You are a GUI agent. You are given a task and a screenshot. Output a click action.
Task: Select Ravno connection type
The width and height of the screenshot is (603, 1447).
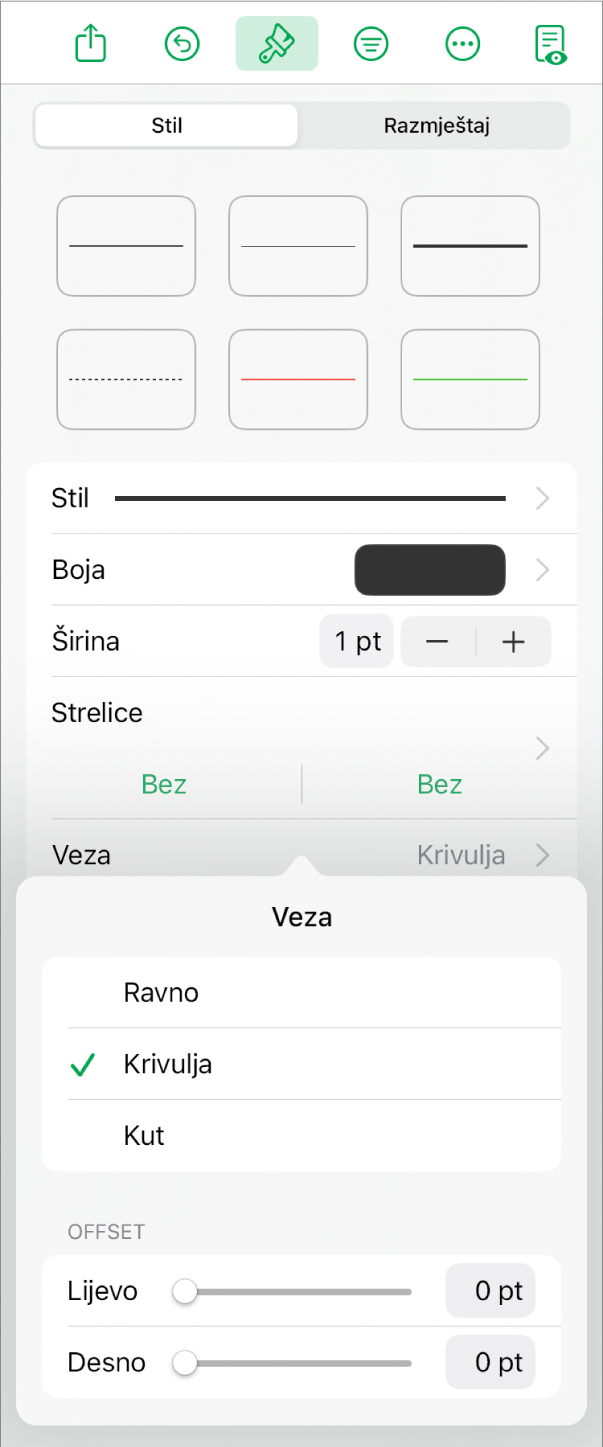pos(301,993)
